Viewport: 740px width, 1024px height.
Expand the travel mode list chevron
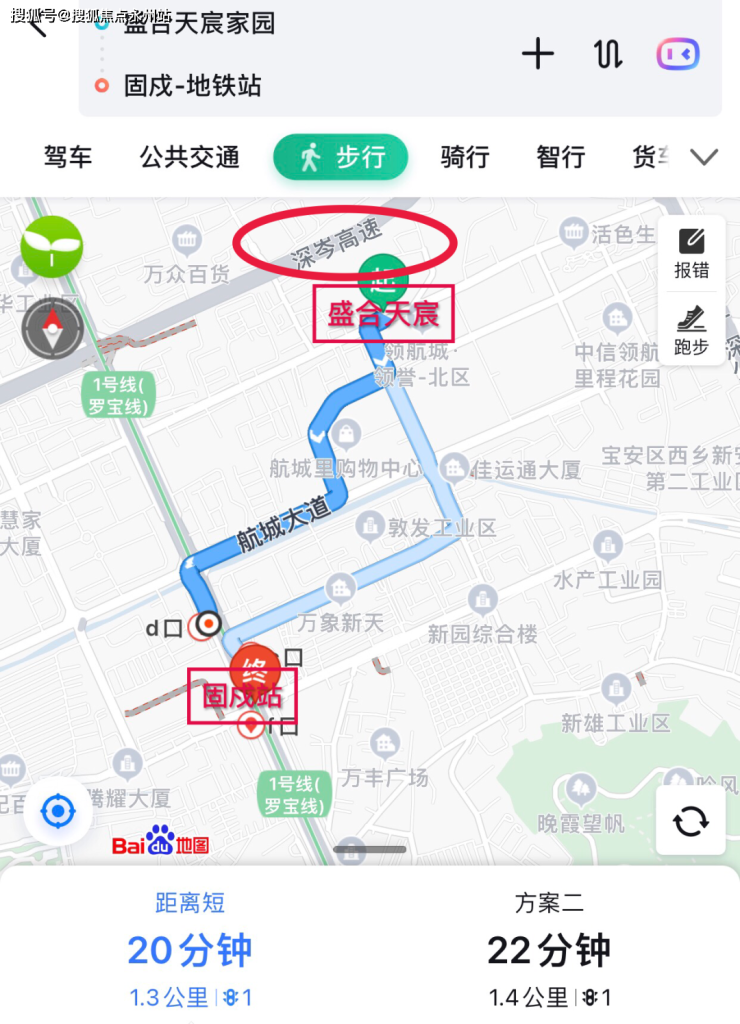coord(705,157)
